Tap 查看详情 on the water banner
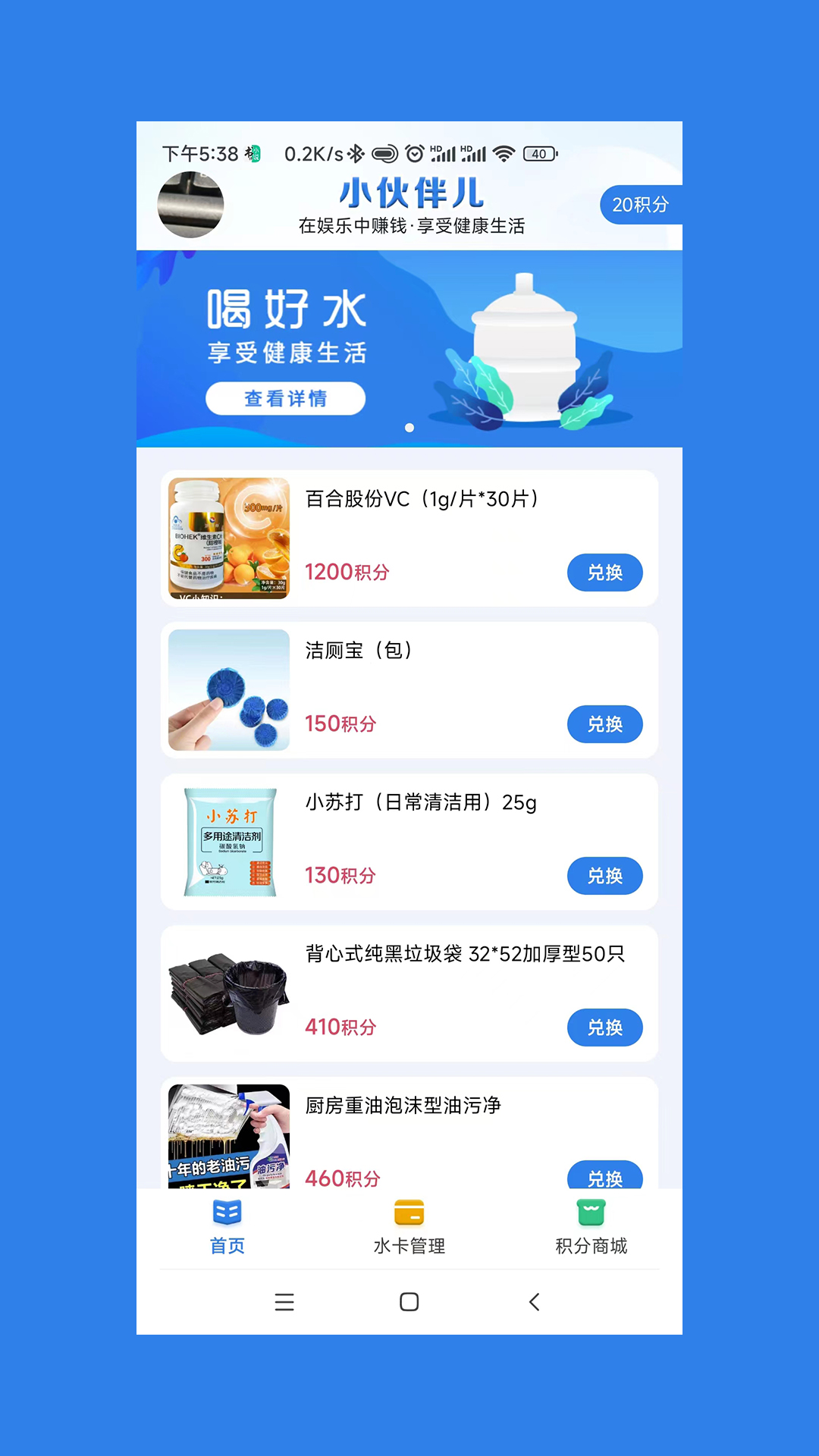The image size is (819, 1456). coord(285,399)
